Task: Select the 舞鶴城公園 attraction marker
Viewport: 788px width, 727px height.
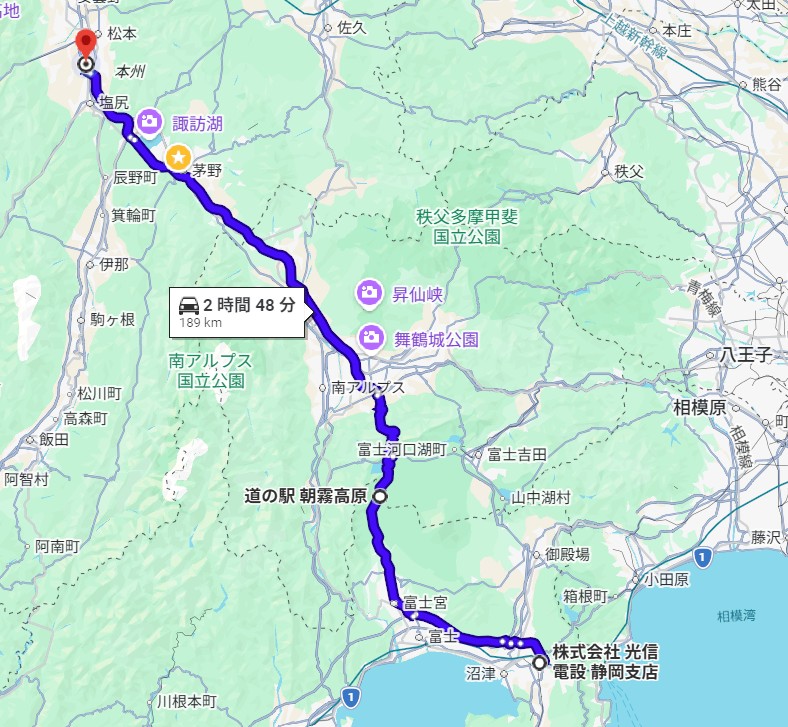Action: (x=369, y=338)
